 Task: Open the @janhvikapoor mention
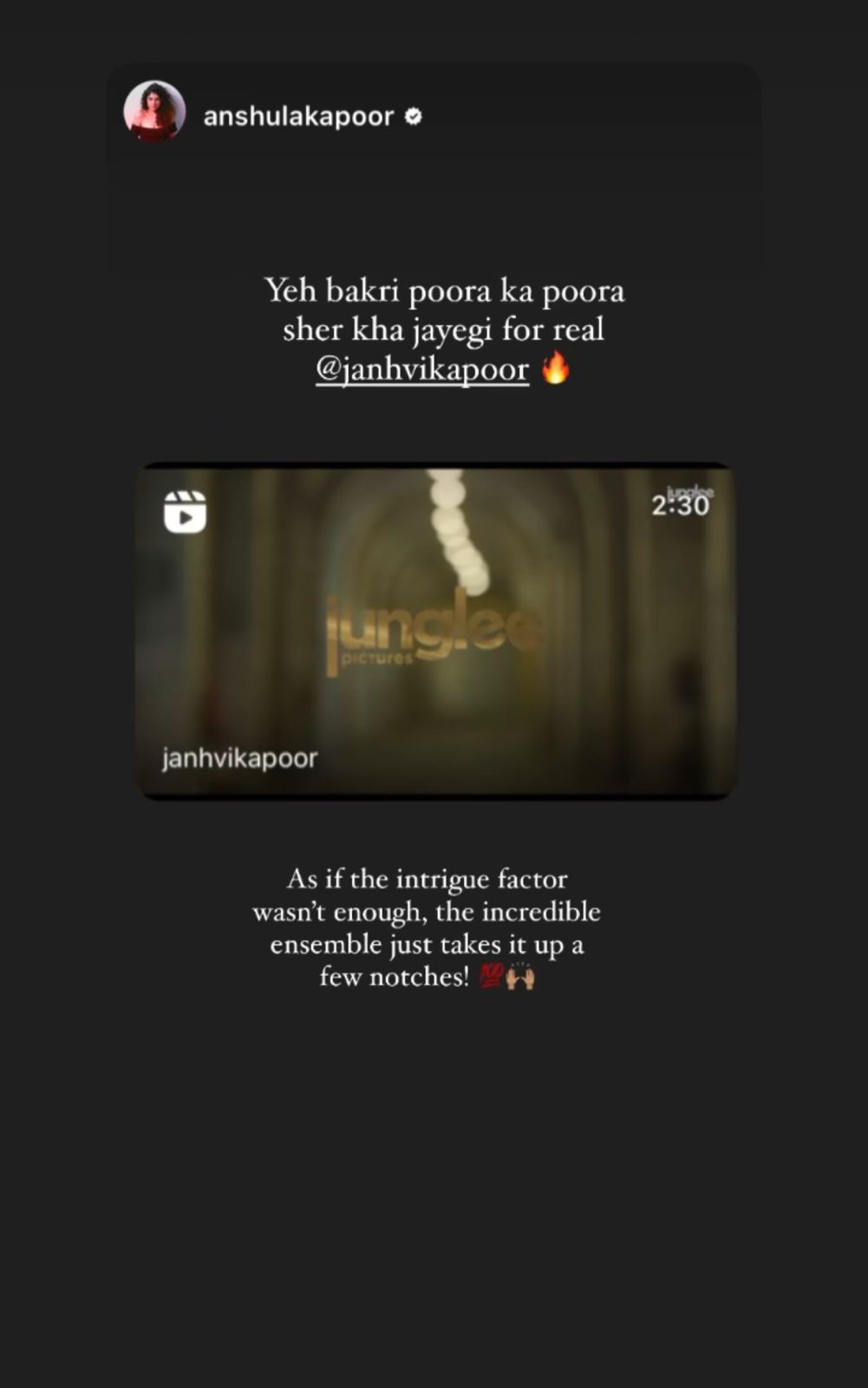tap(422, 370)
